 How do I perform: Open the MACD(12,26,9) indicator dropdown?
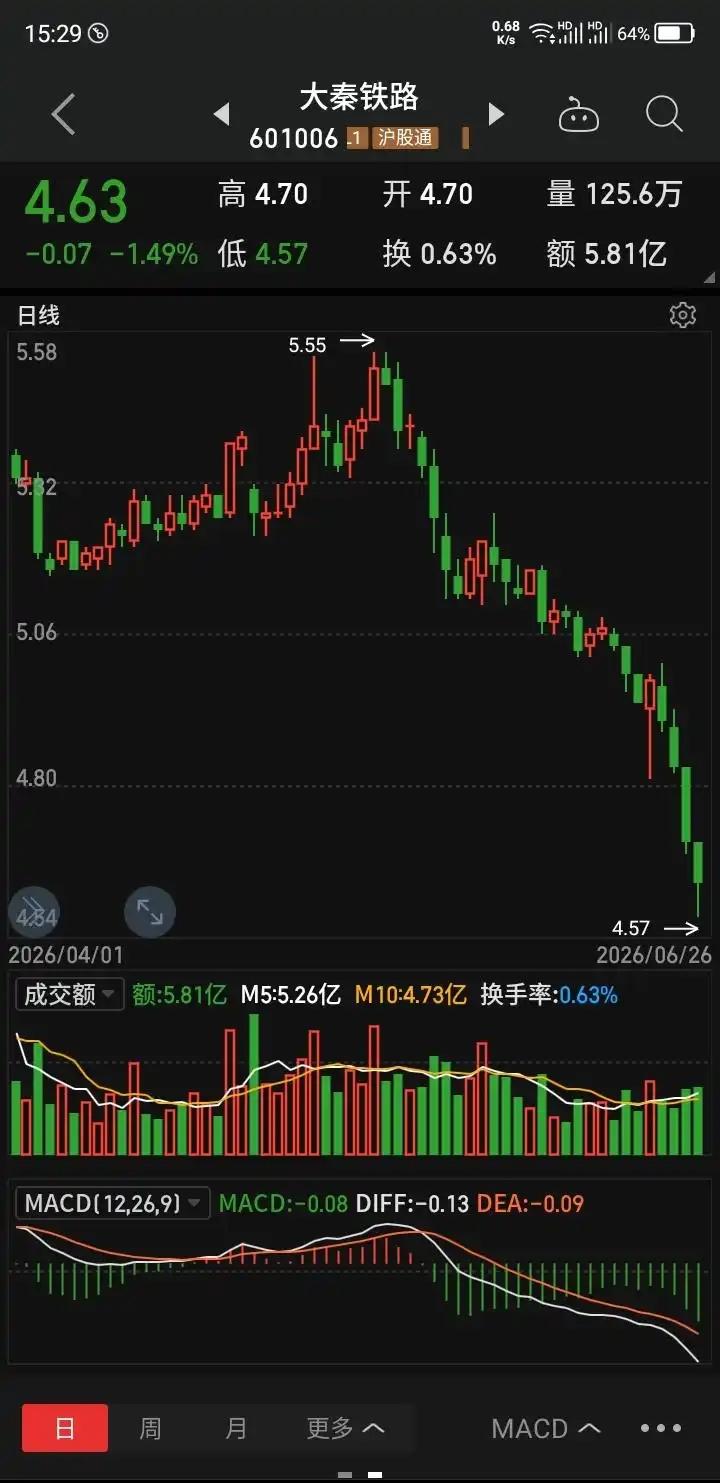click(x=113, y=1203)
